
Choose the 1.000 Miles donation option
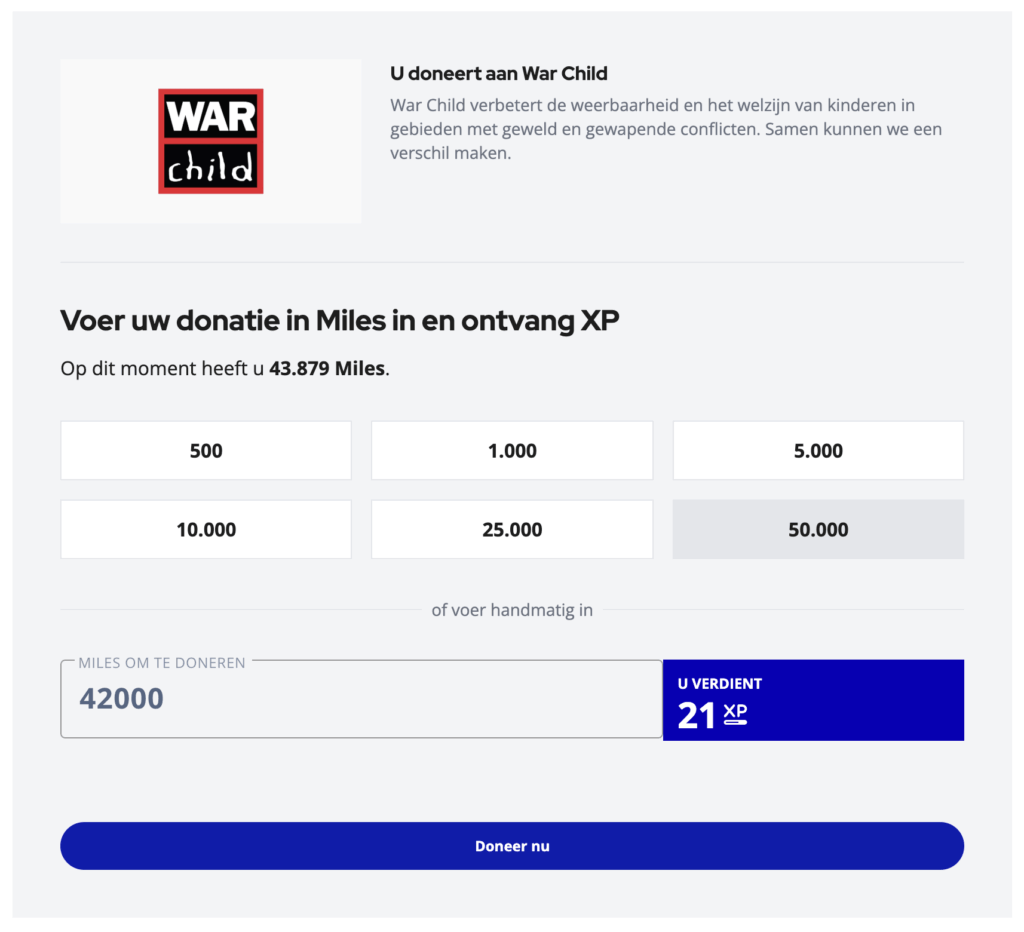512,450
